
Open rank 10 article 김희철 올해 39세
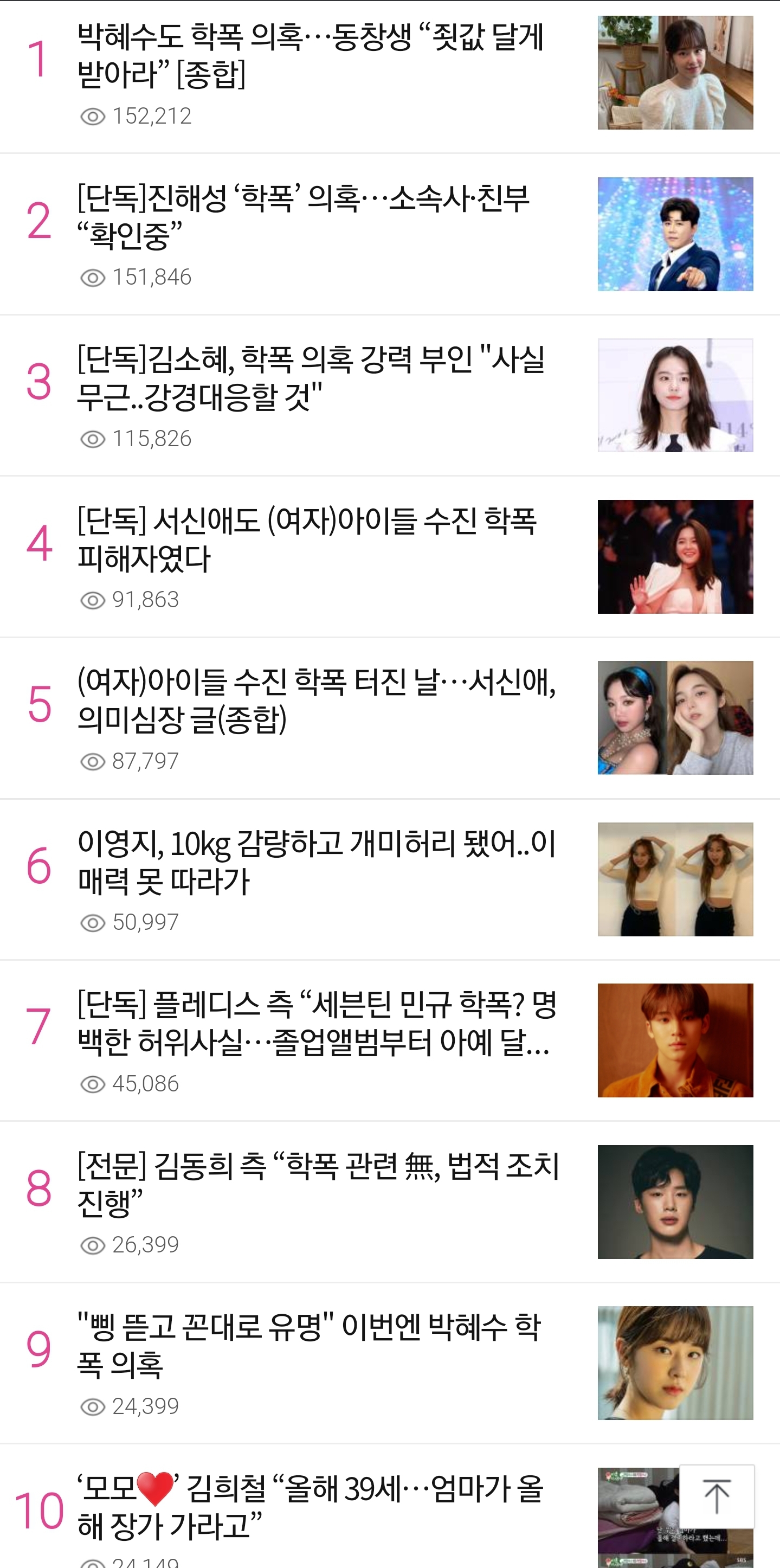(310, 1507)
